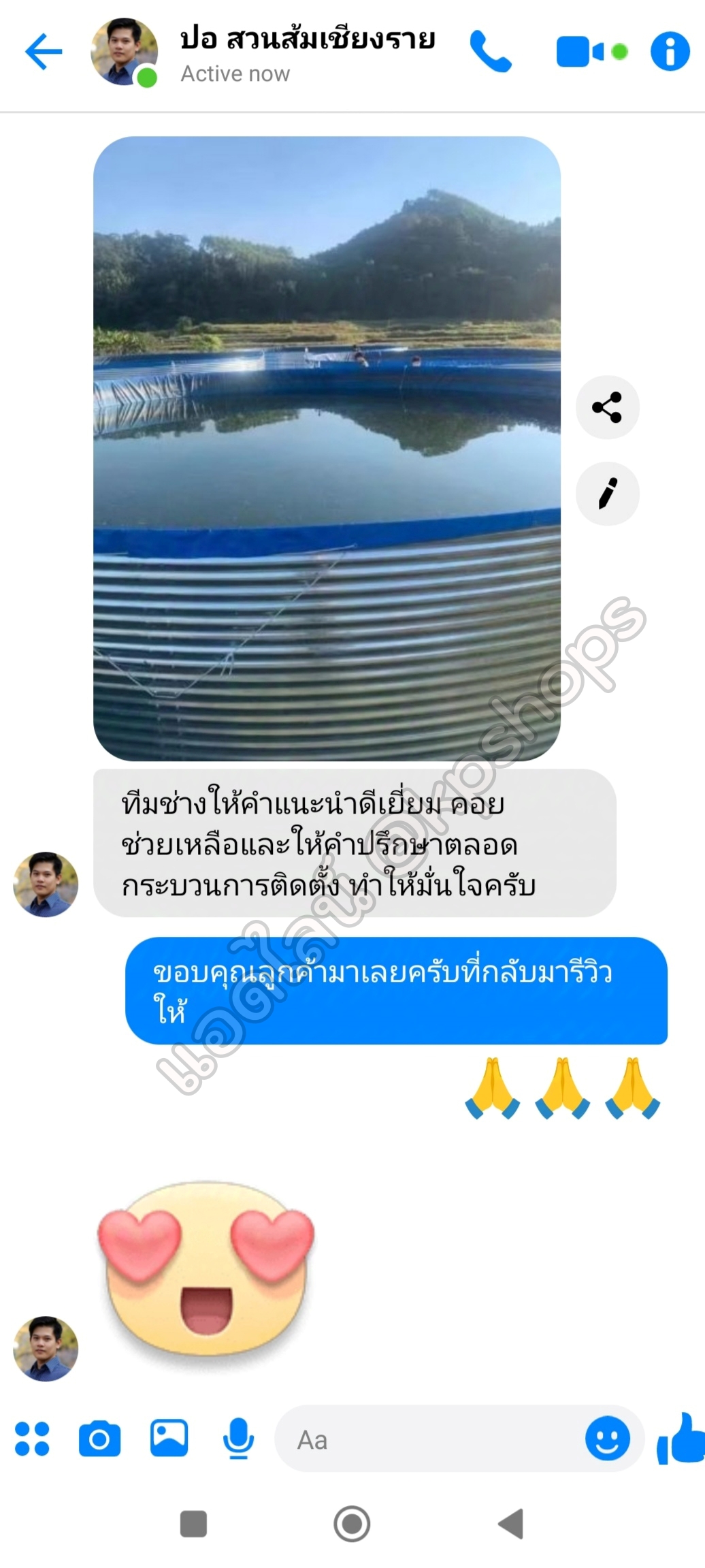The height and width of the screenshot is (1568, 705).
Task: Open the conversation info
Action: point(670,52)
